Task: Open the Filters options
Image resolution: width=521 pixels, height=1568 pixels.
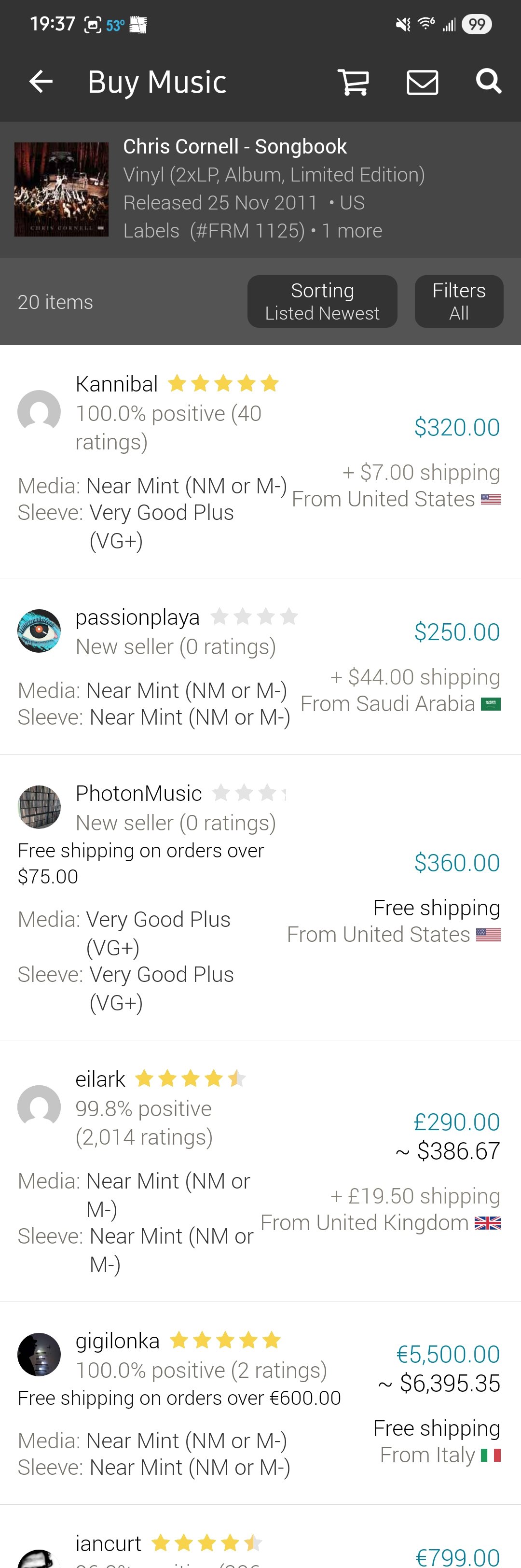Action: point(458,301)
